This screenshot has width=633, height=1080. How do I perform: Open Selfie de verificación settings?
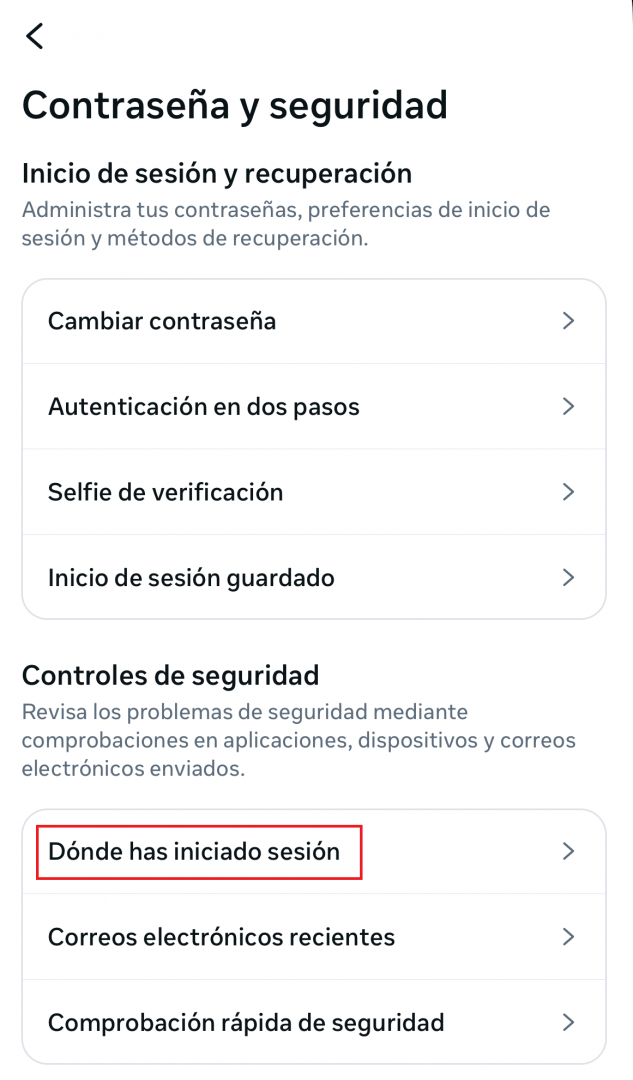tap(313, 492)
